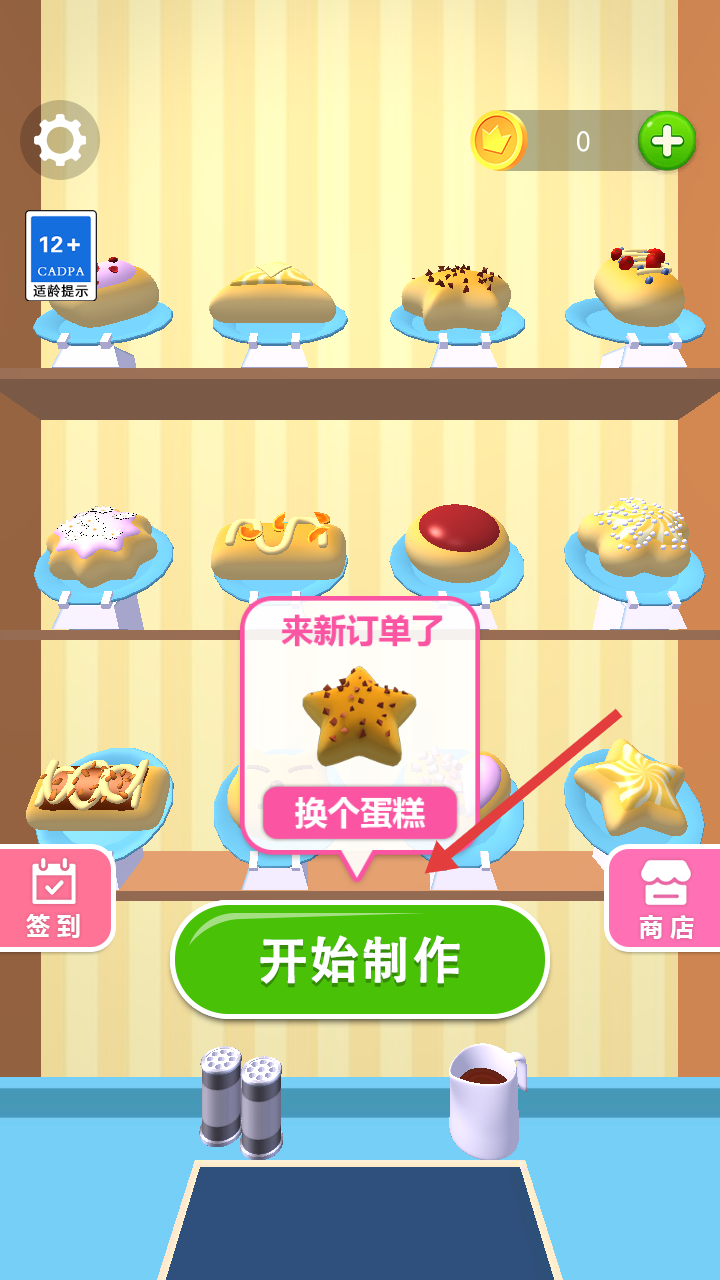View the 12+ CADPA age notice
This screenshot has width=720, height=1280.
61,255
